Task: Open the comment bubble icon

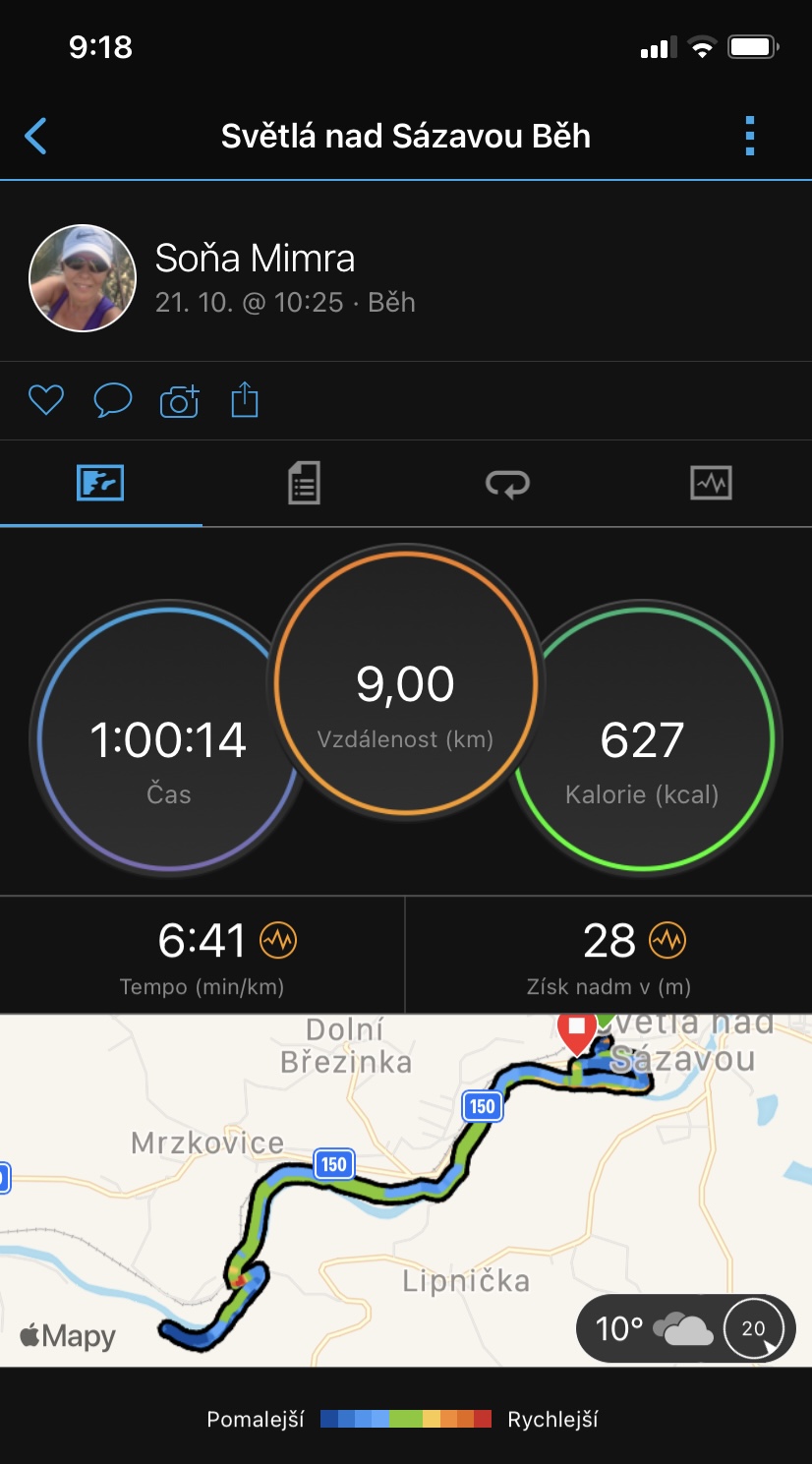Action: (x=112, y=400)
